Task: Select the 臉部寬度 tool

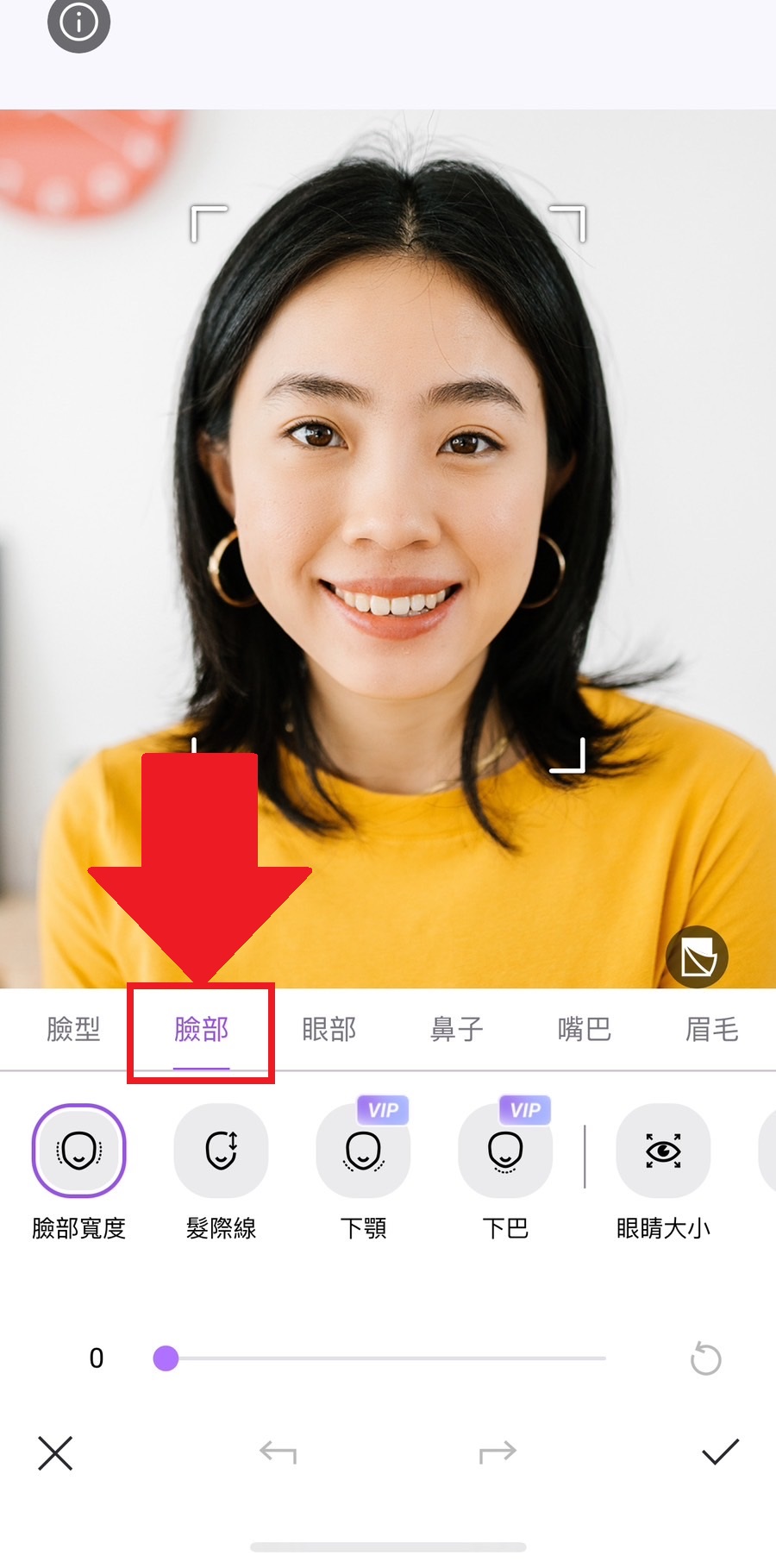Action: (x=79, y=1151)
